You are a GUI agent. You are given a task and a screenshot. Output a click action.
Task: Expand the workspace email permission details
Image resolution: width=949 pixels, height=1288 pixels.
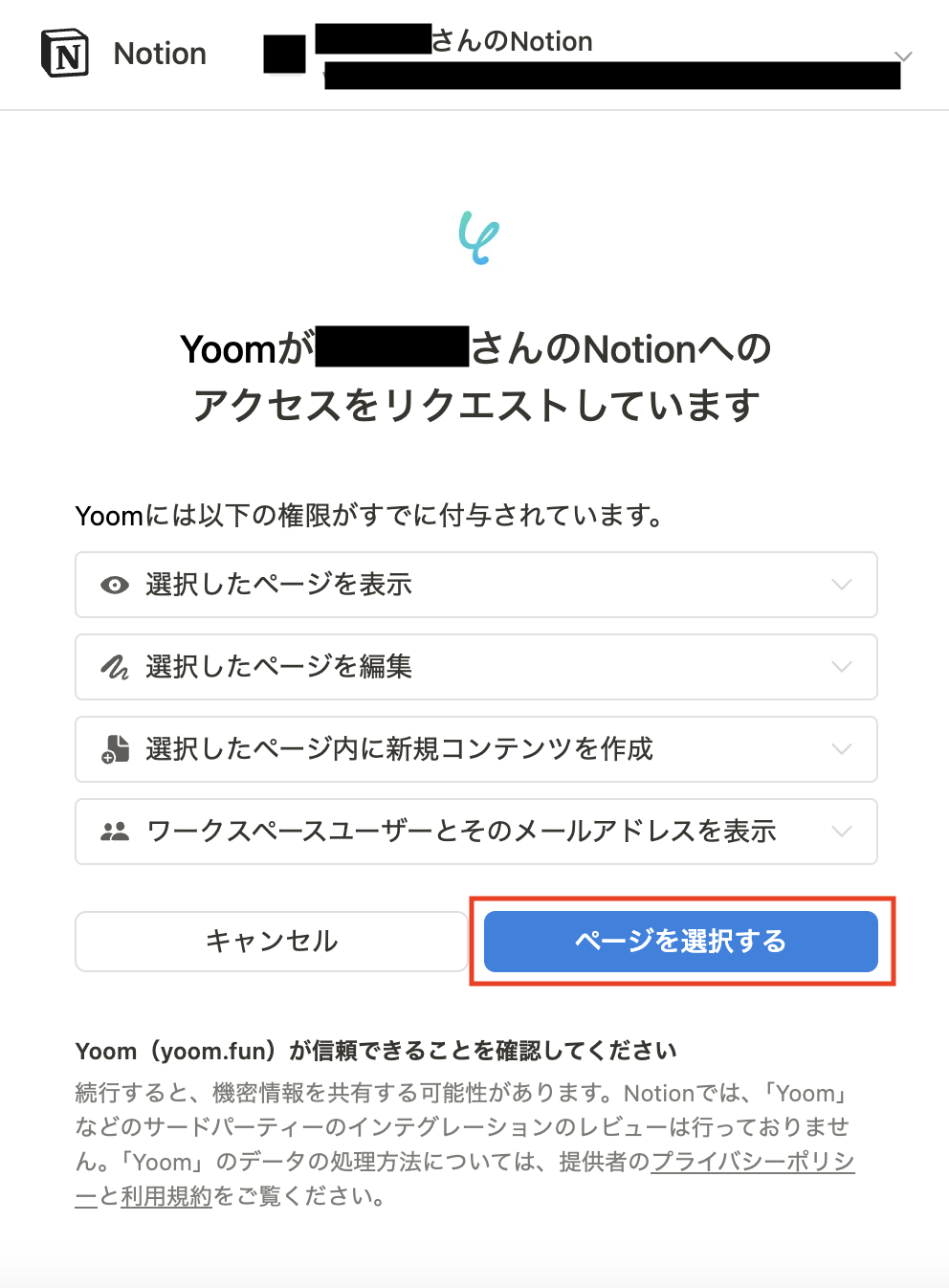tap(841, 832)
